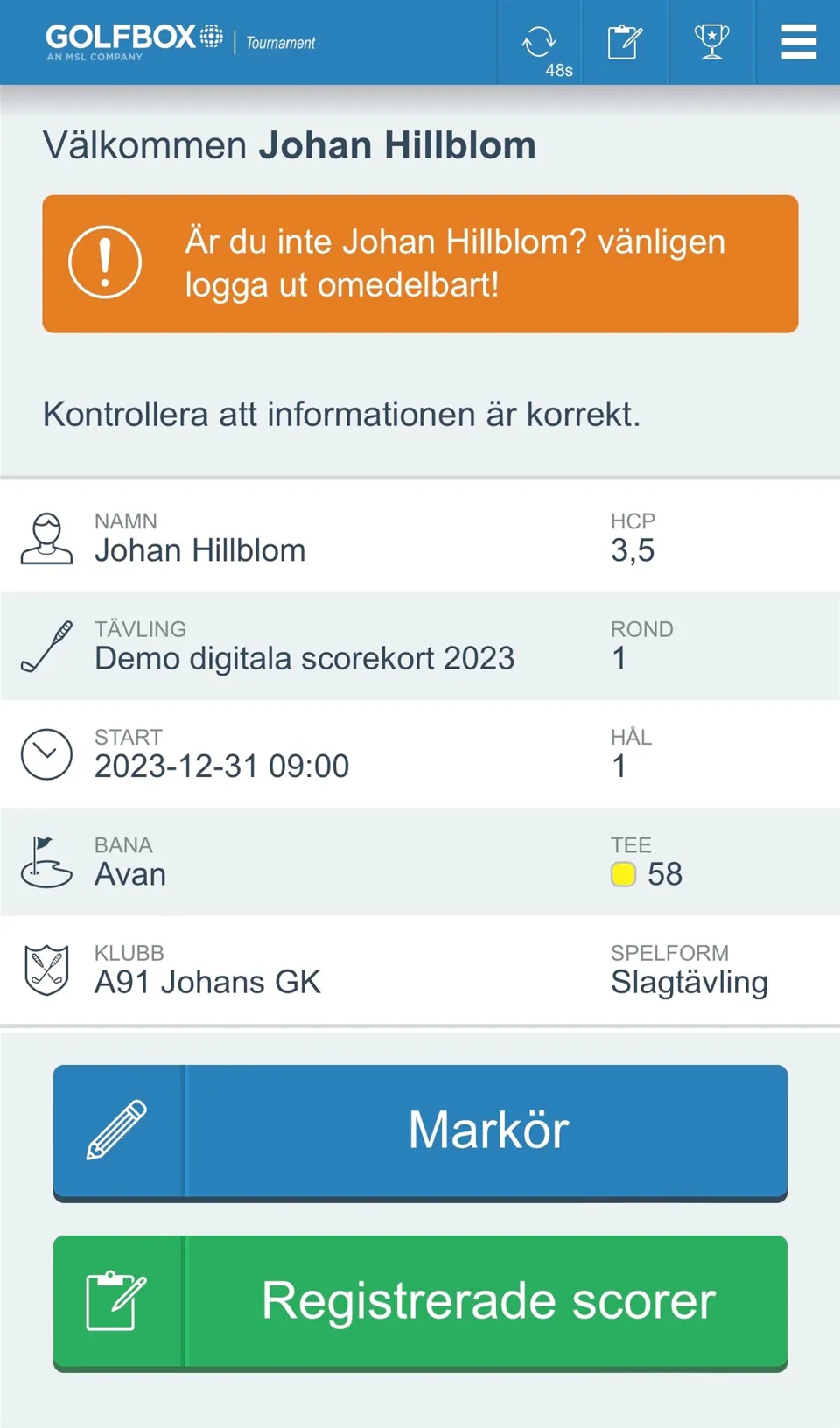Select the Markör button

(420, 1130)
